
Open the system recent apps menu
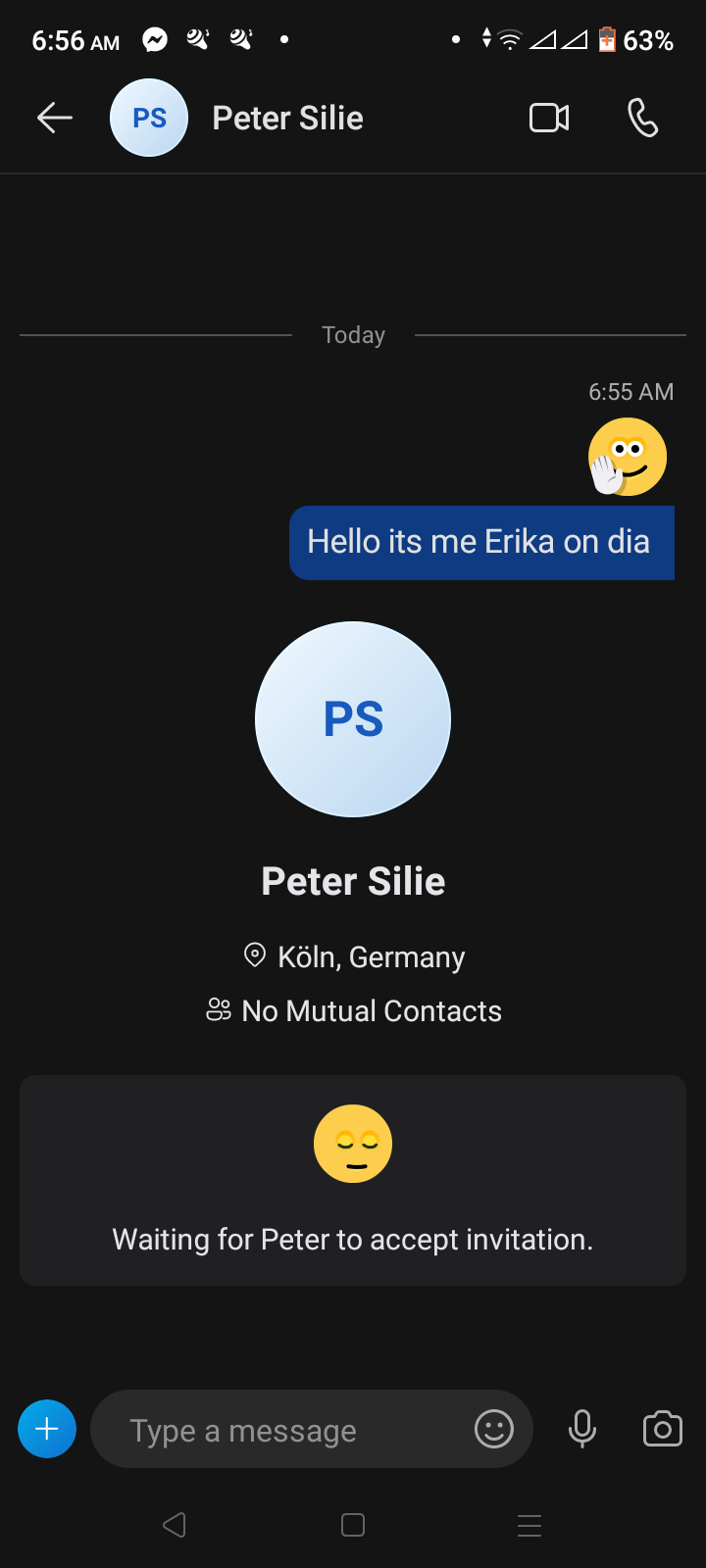[529, 1525]
